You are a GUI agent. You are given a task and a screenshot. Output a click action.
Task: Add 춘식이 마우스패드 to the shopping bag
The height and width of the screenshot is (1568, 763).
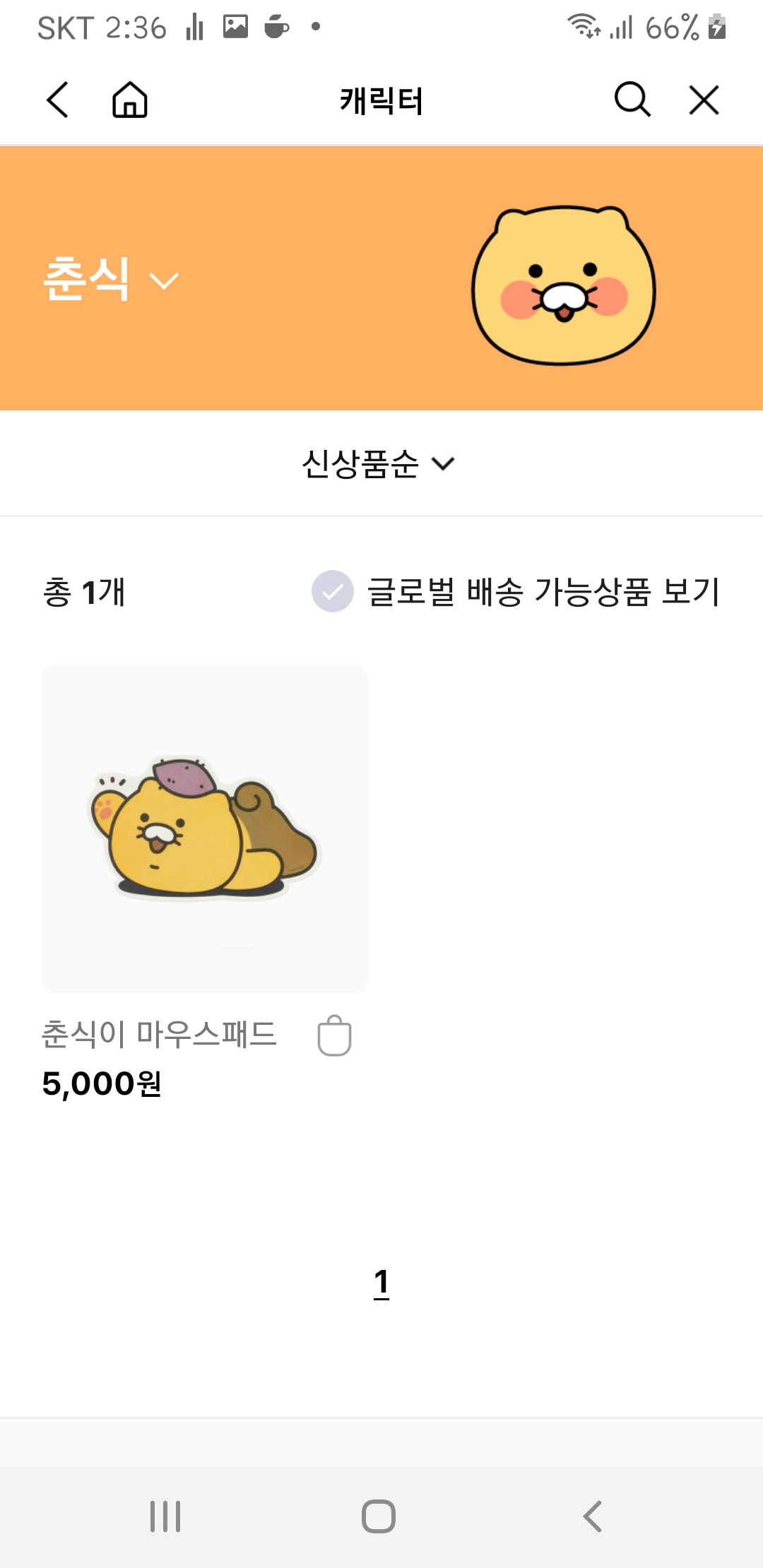point(334,1035)
